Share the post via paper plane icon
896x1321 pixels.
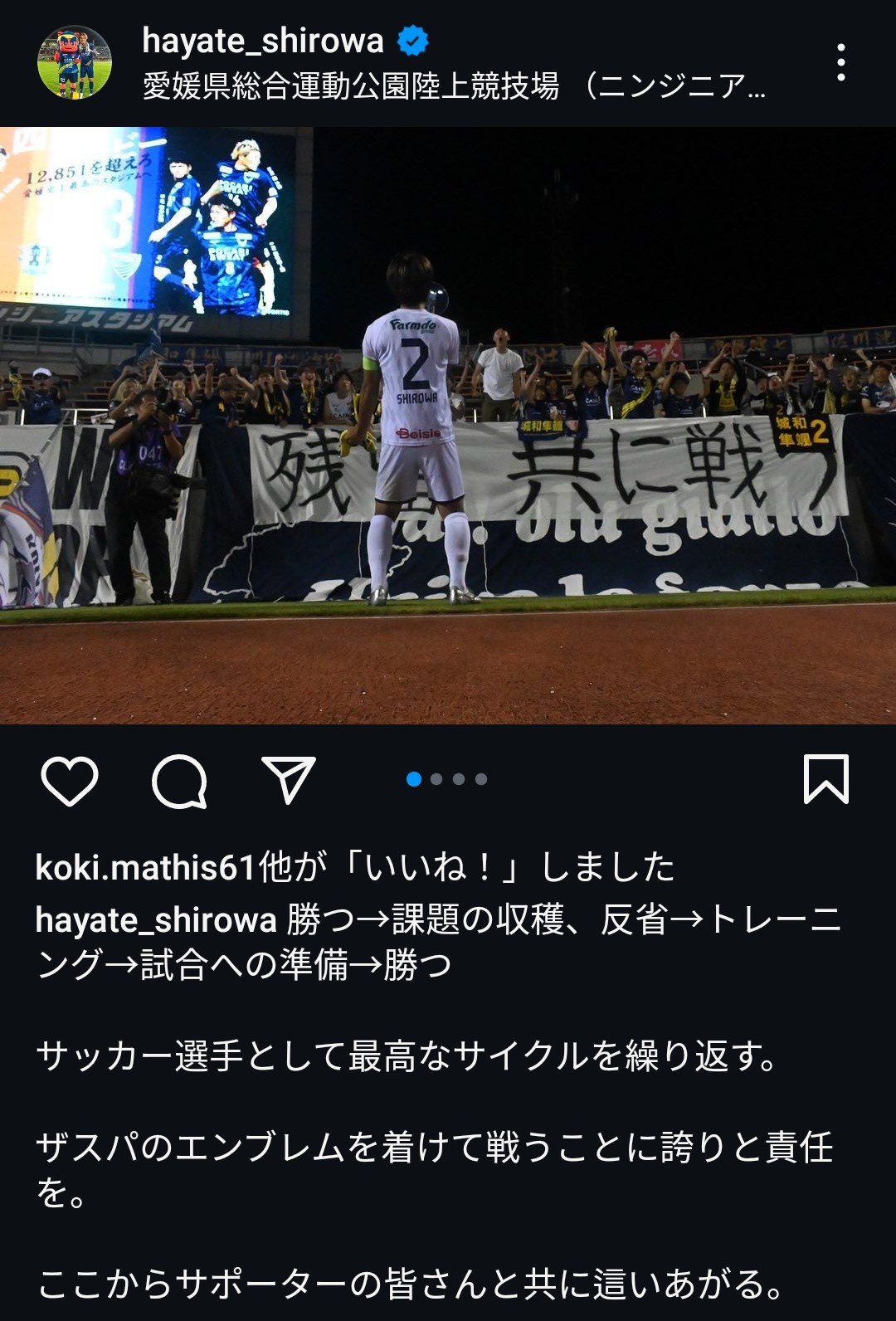pyautogui.click(x=289, y=780)
